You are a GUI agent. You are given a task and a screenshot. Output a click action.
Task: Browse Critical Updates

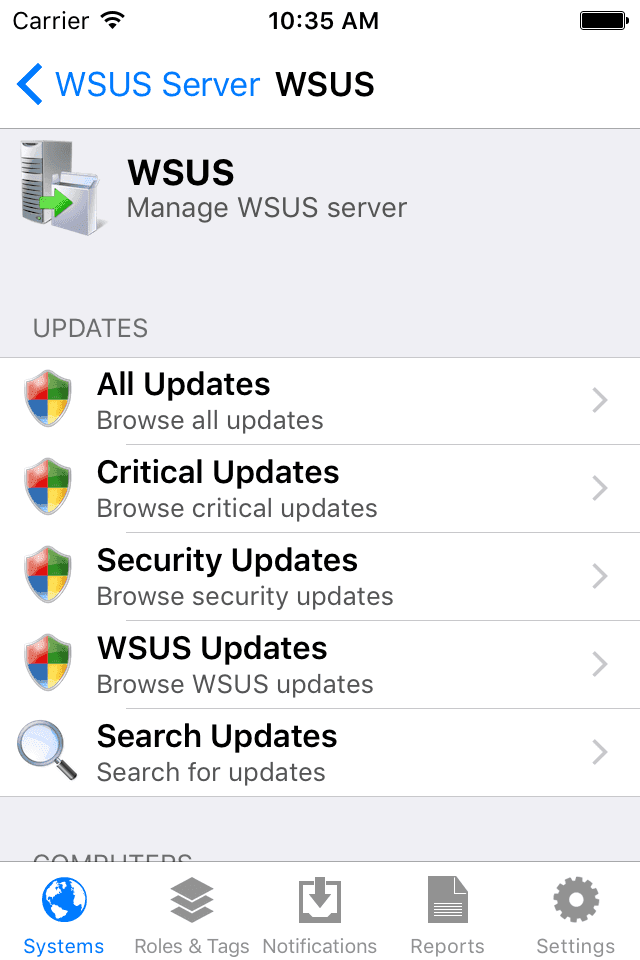(320, 489)
